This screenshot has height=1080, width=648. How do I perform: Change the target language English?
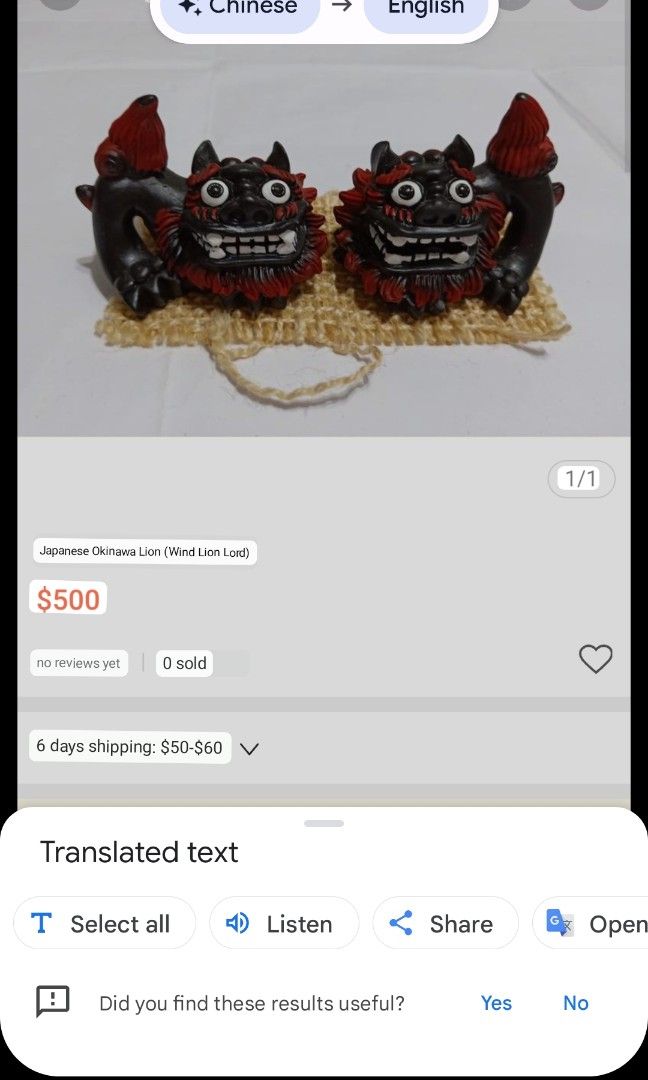tap(426, 10)
